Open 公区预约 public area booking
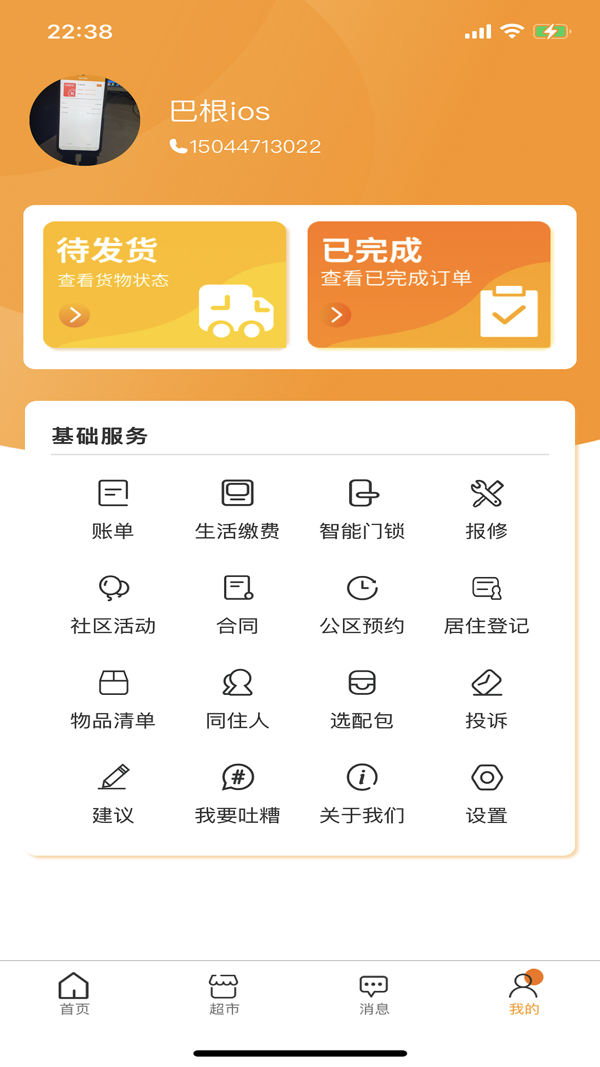 pyautogui.click(x=362, y=603)
